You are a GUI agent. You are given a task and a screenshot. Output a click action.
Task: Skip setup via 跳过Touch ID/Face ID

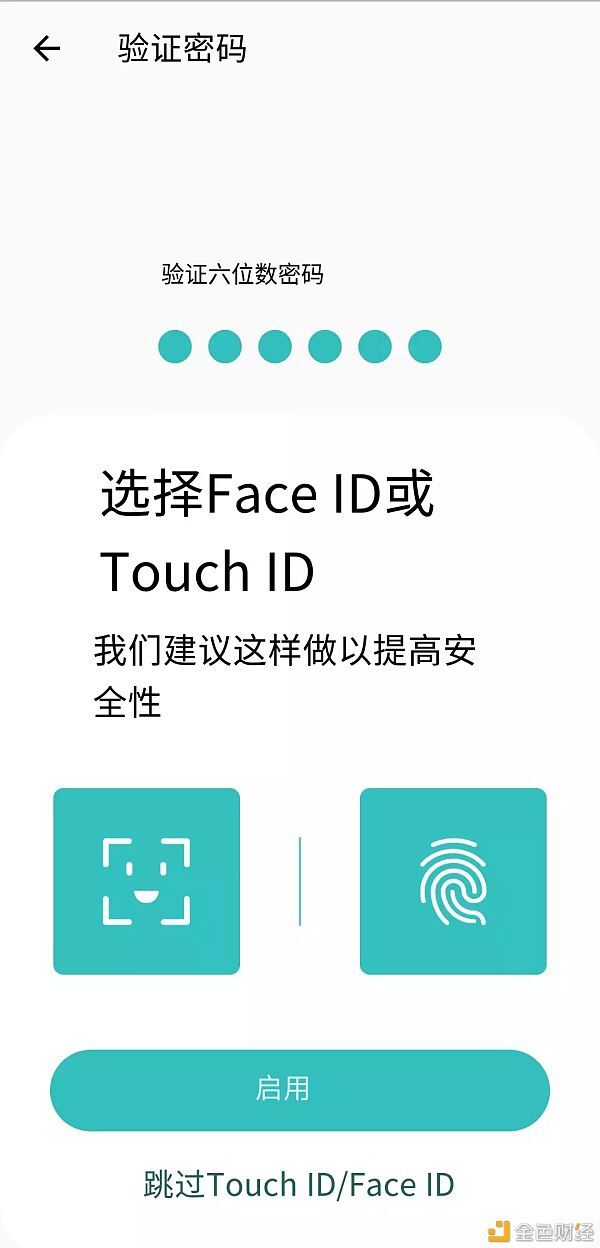click(x=299, y=1185)
